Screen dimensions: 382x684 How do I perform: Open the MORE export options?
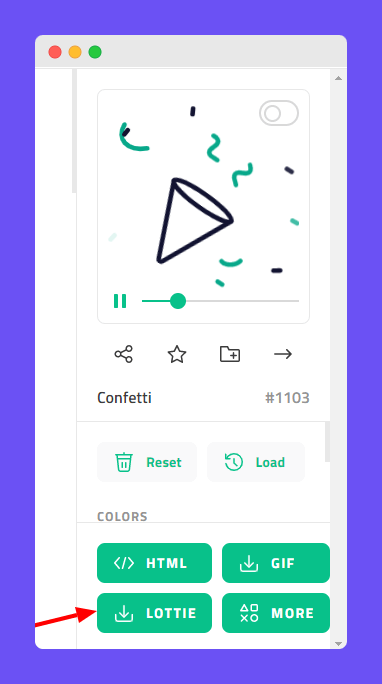pos(276,613)
